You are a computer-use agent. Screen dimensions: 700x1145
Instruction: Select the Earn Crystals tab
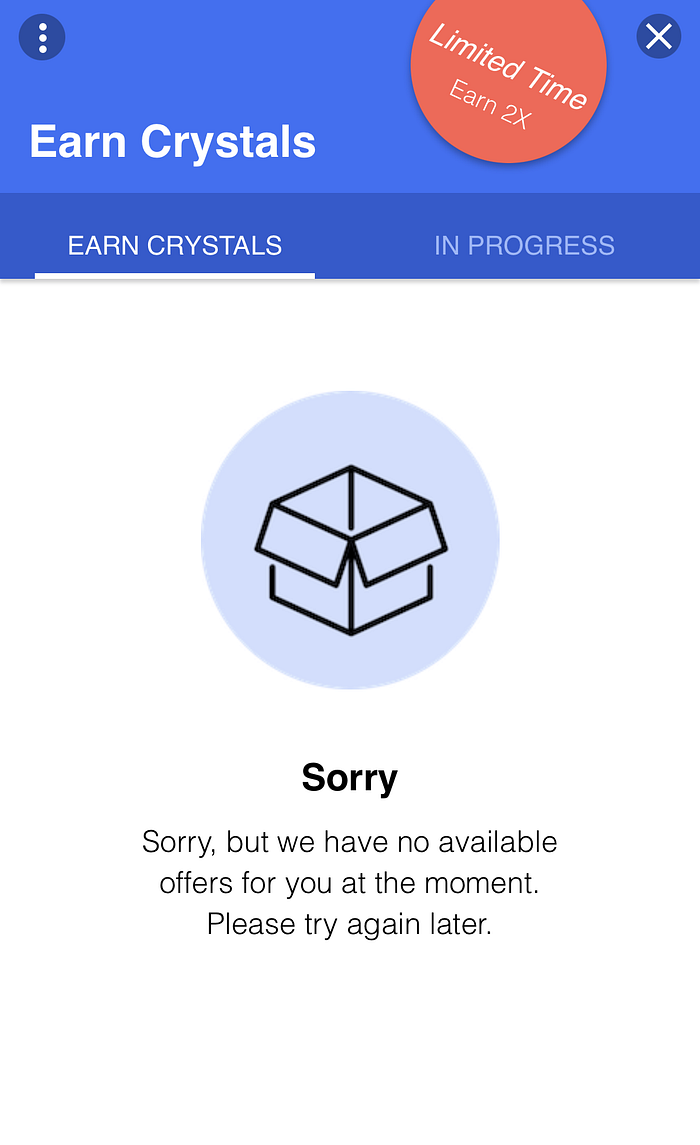click(x=175, y=245)
